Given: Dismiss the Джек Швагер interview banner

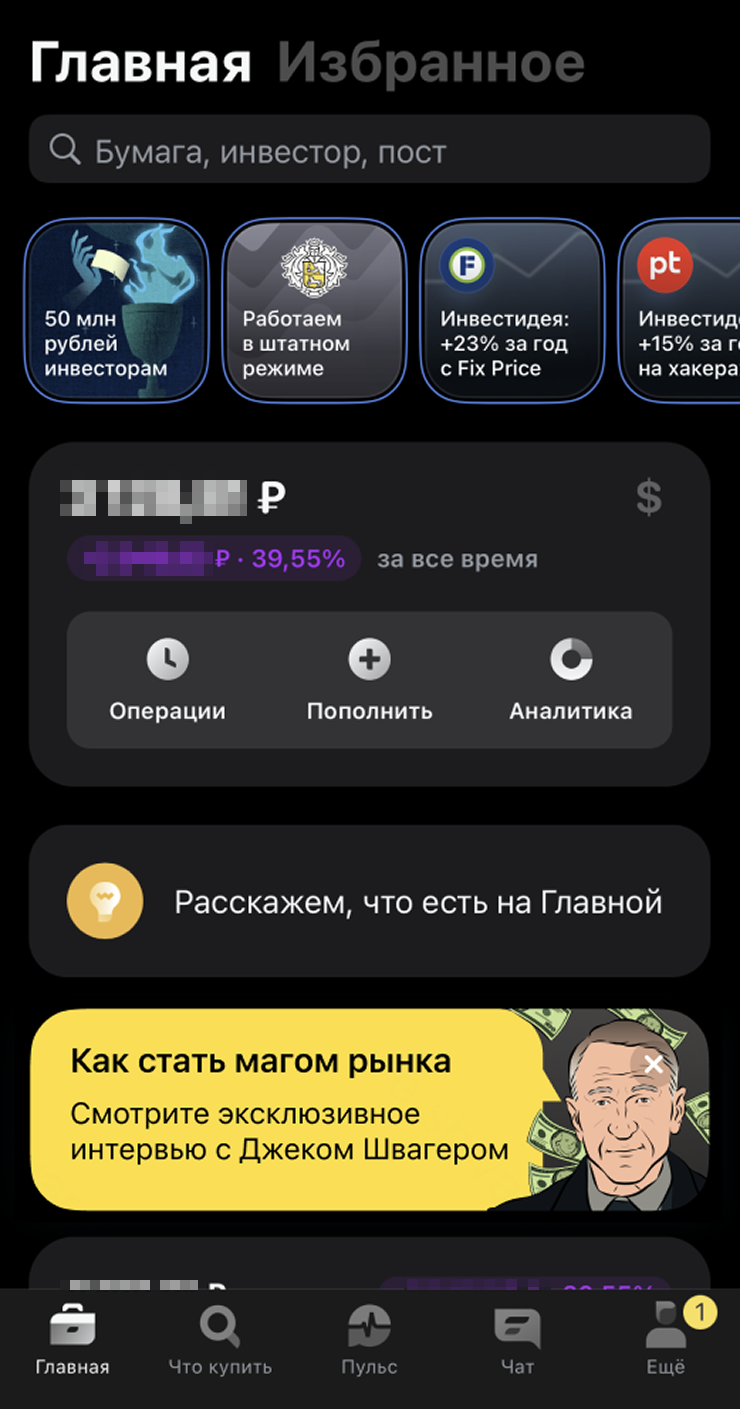Looking at the screenshot, I should coord(654,1065).
